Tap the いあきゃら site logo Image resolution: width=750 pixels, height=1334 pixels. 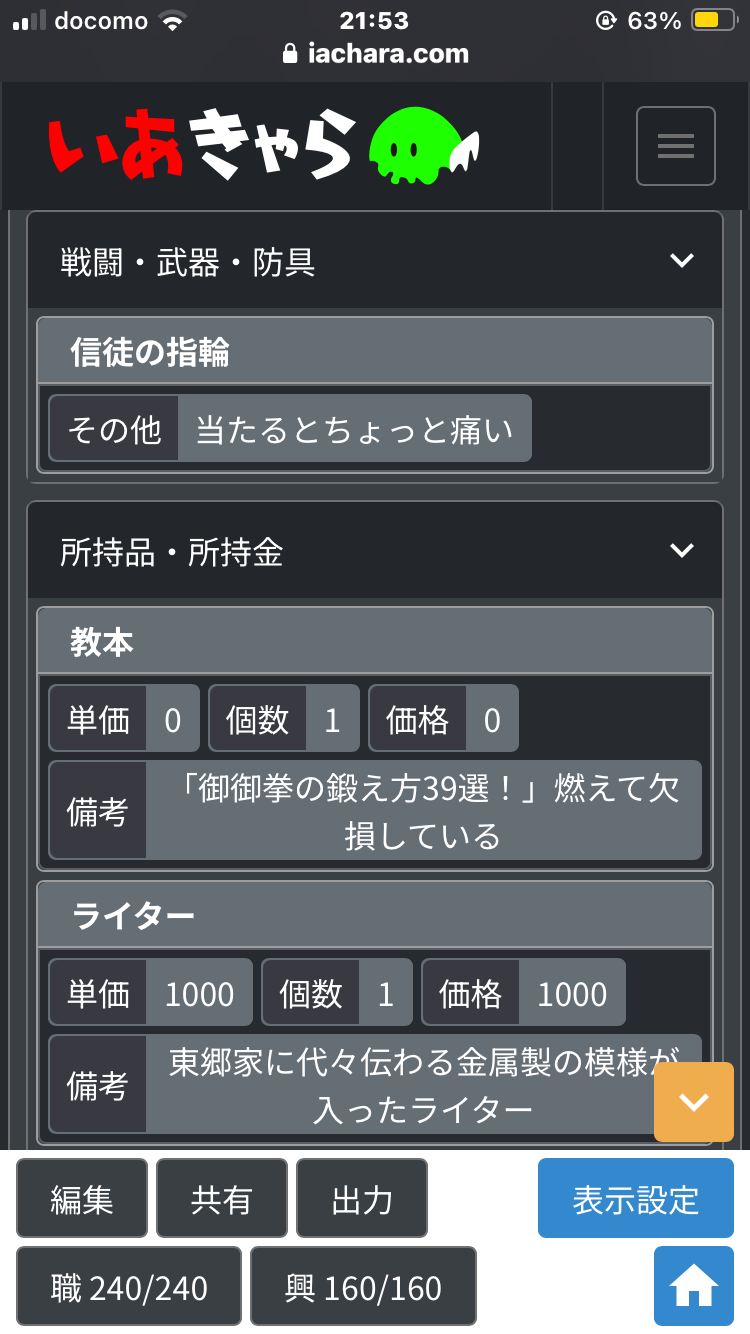tap(262, 146)
